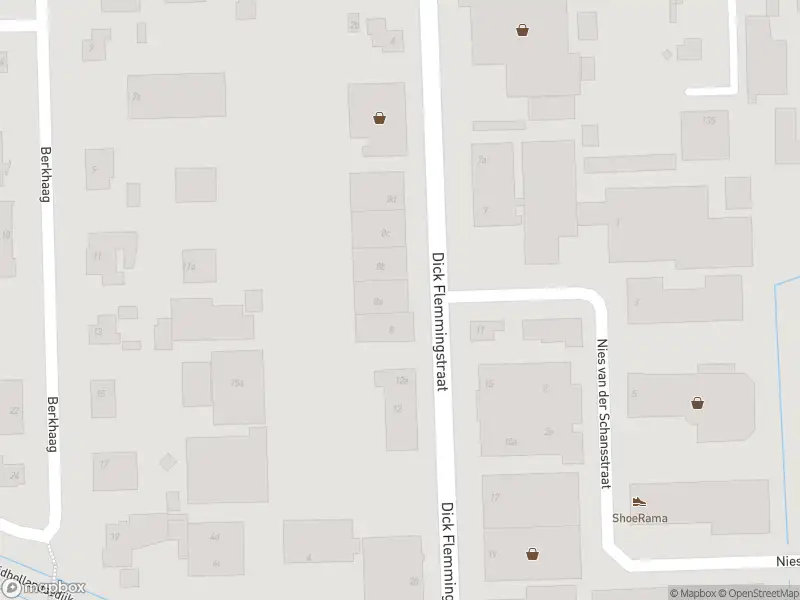
Task: Open the © OpenStreetMap attribution link
Action: point(758,593)
